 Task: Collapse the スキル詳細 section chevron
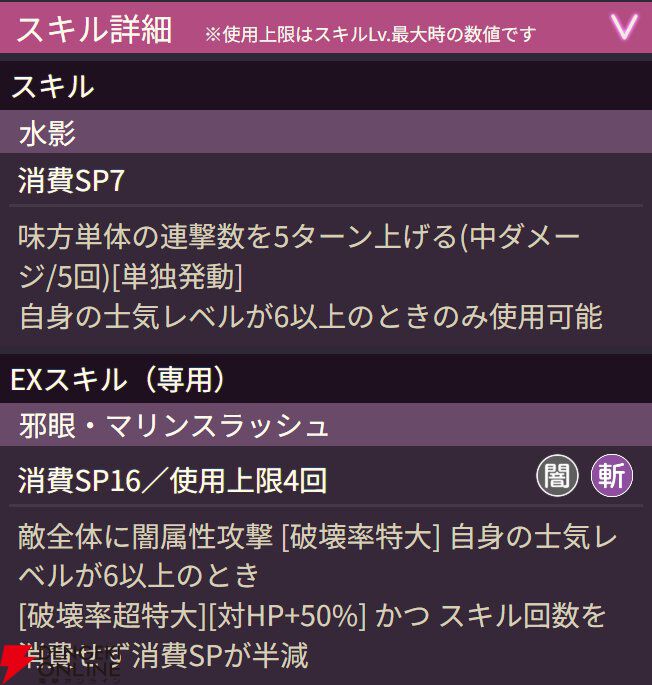tap(624, 27)
